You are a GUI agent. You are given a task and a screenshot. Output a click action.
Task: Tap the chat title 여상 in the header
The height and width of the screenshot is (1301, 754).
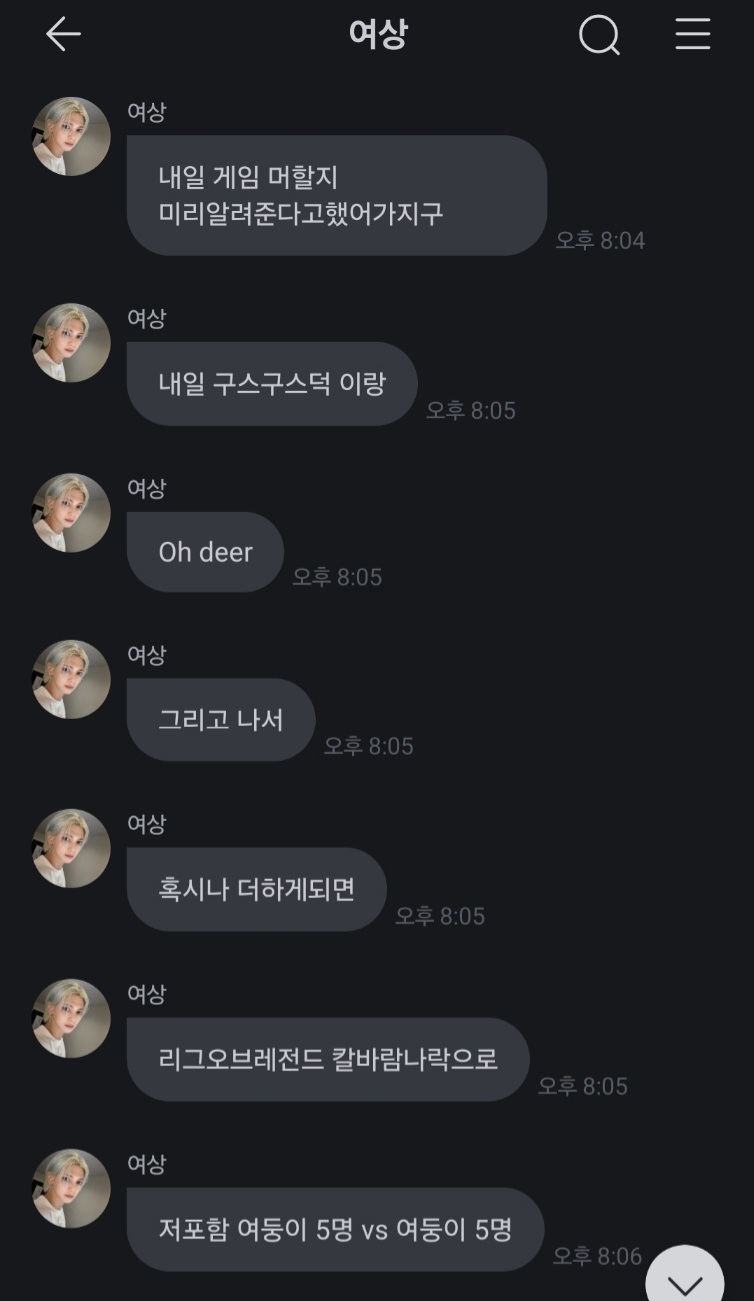(x=376, y=34)
